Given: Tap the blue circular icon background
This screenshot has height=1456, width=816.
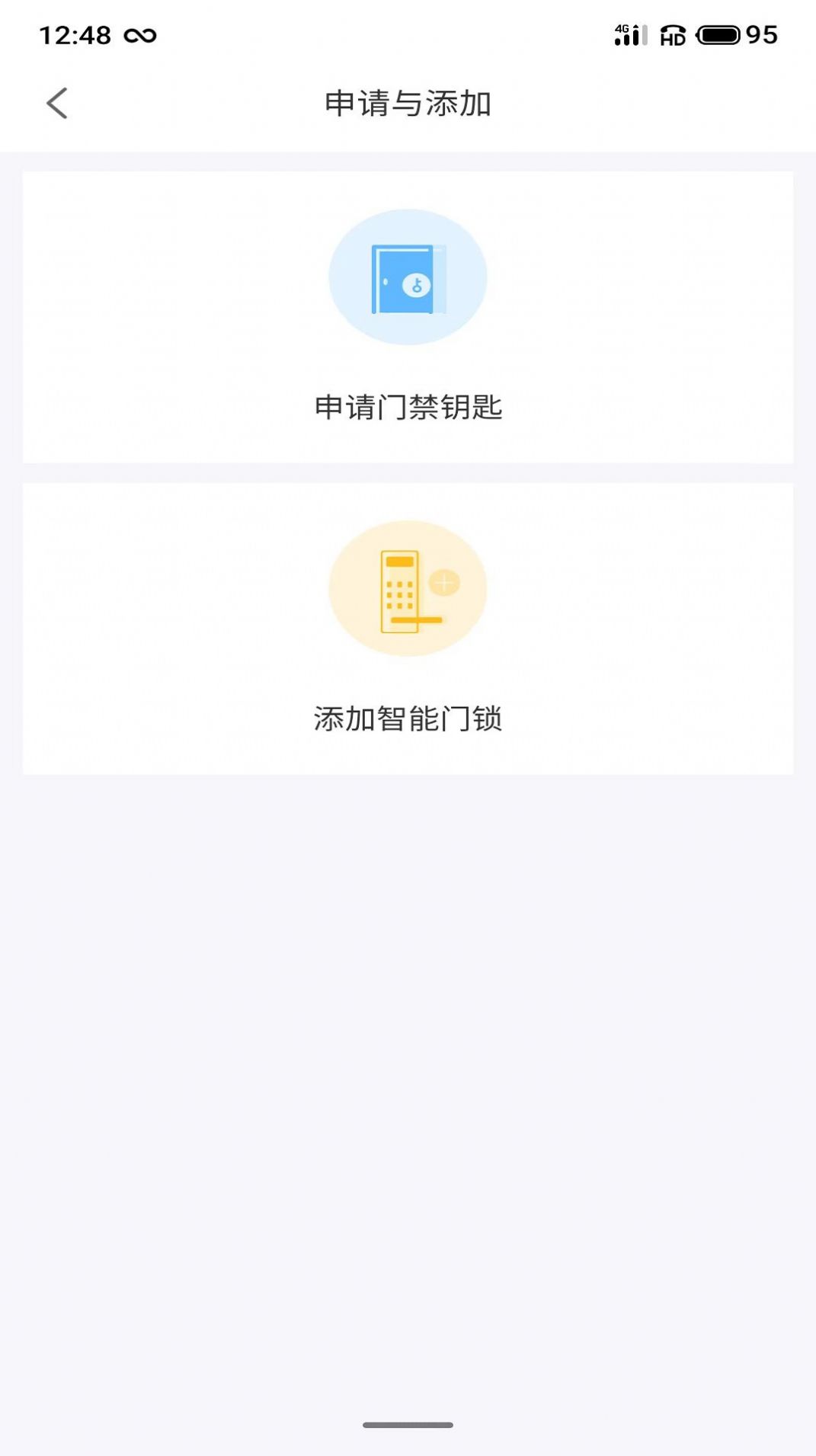Looking at the screenshot, I should click(x=408, y=277).
